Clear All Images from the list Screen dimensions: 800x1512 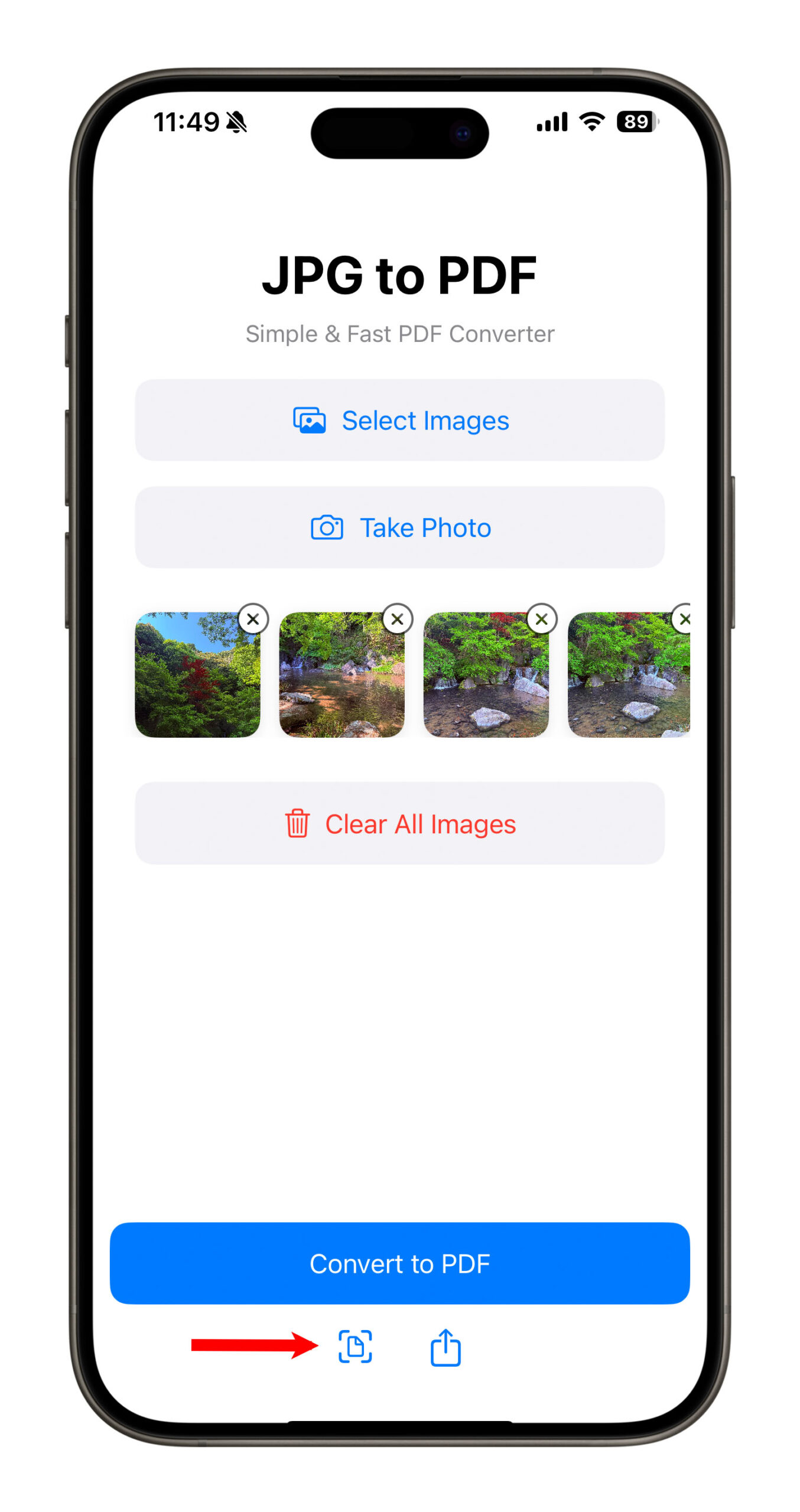[x=399, y=823]
